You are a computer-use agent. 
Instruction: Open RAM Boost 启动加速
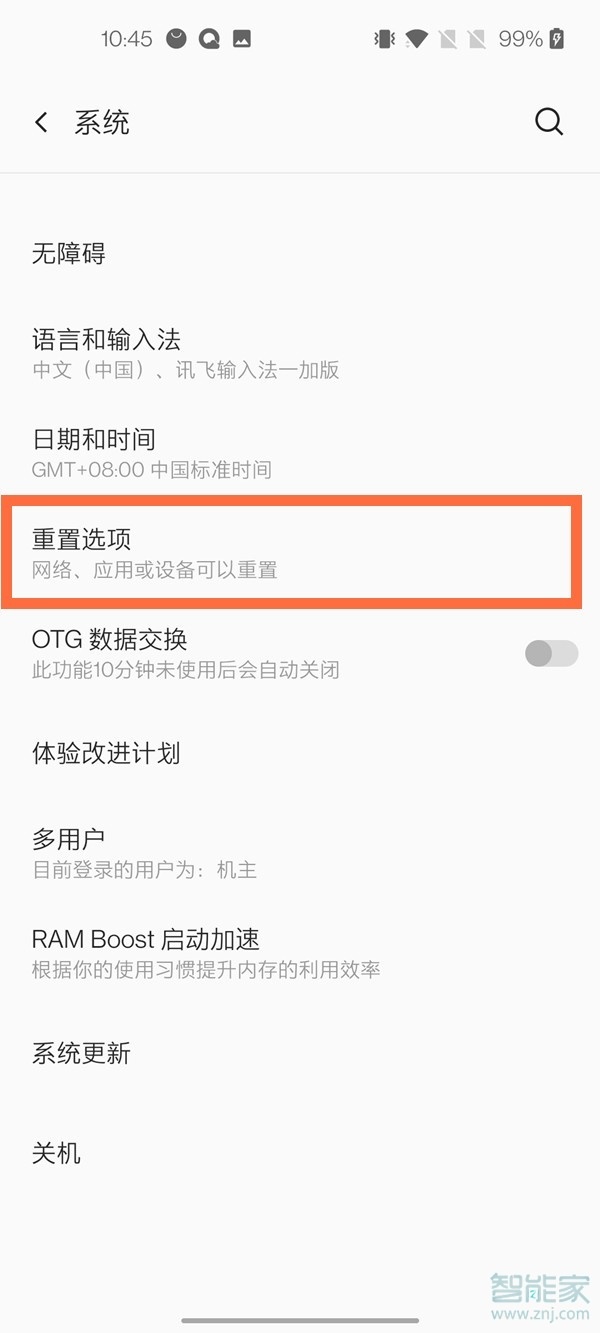300,954
